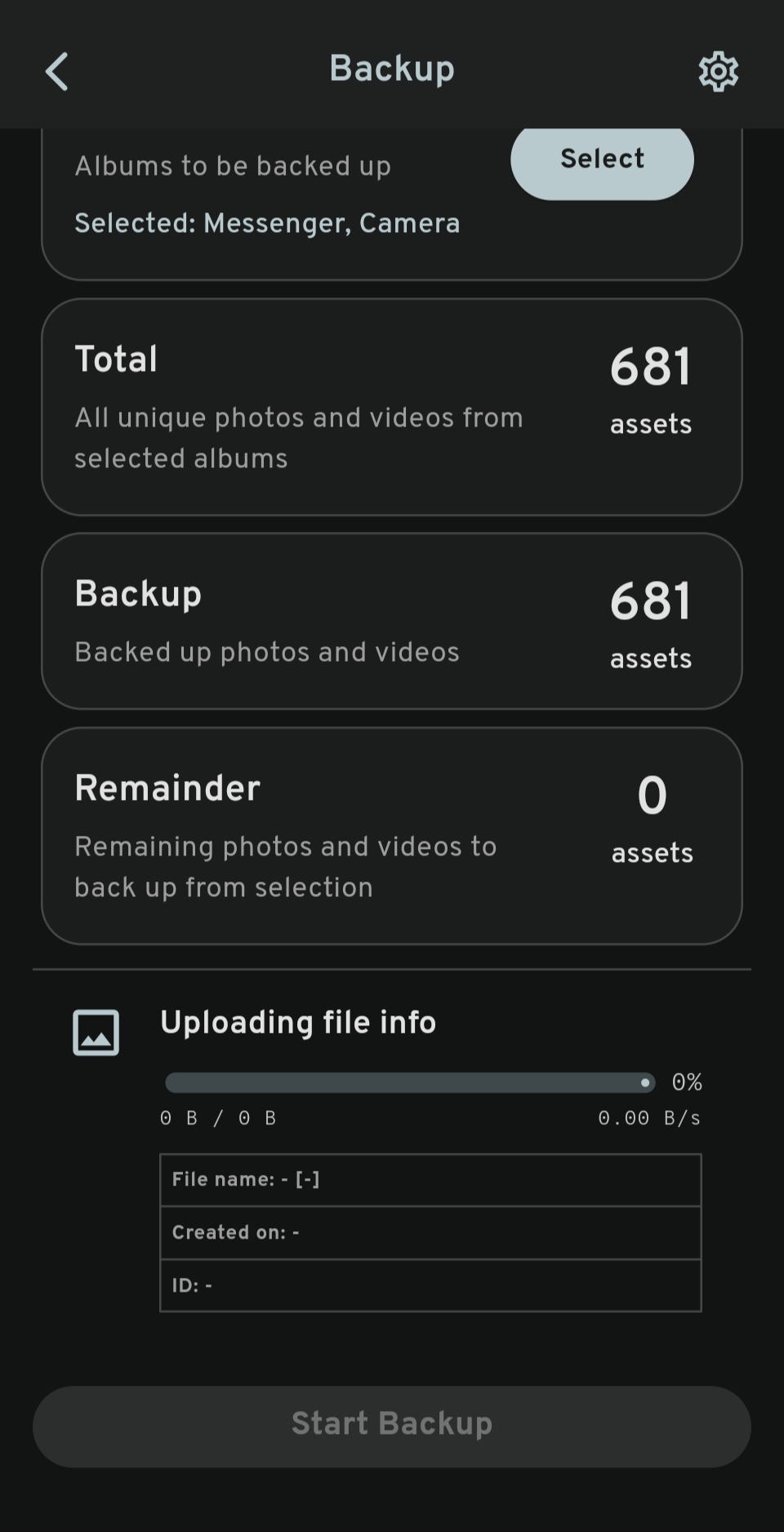
Task: Tap the 0 B / 0 B transfer label
Action: point(217,1119)
